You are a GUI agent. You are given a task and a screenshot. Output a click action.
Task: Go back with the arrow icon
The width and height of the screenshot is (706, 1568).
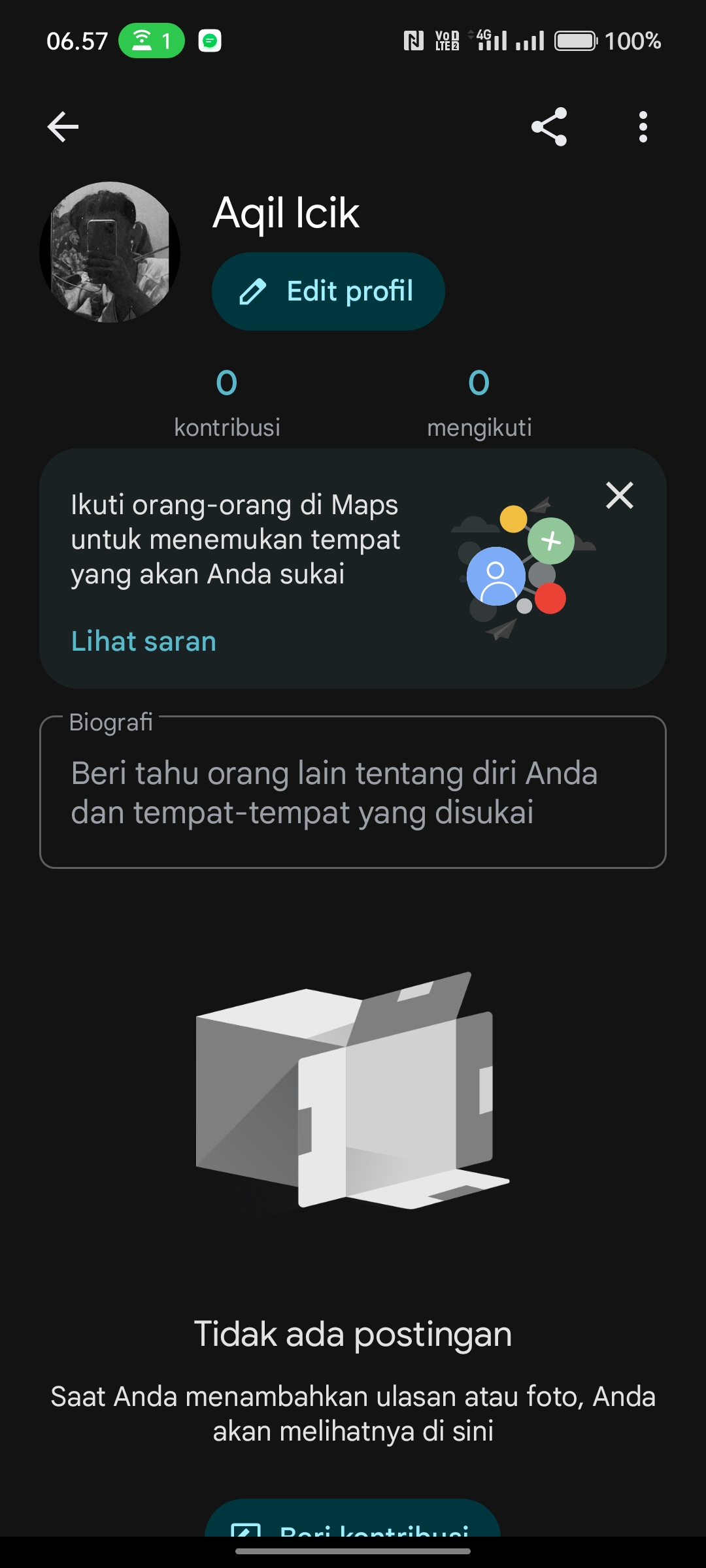[x=63, y=127]
